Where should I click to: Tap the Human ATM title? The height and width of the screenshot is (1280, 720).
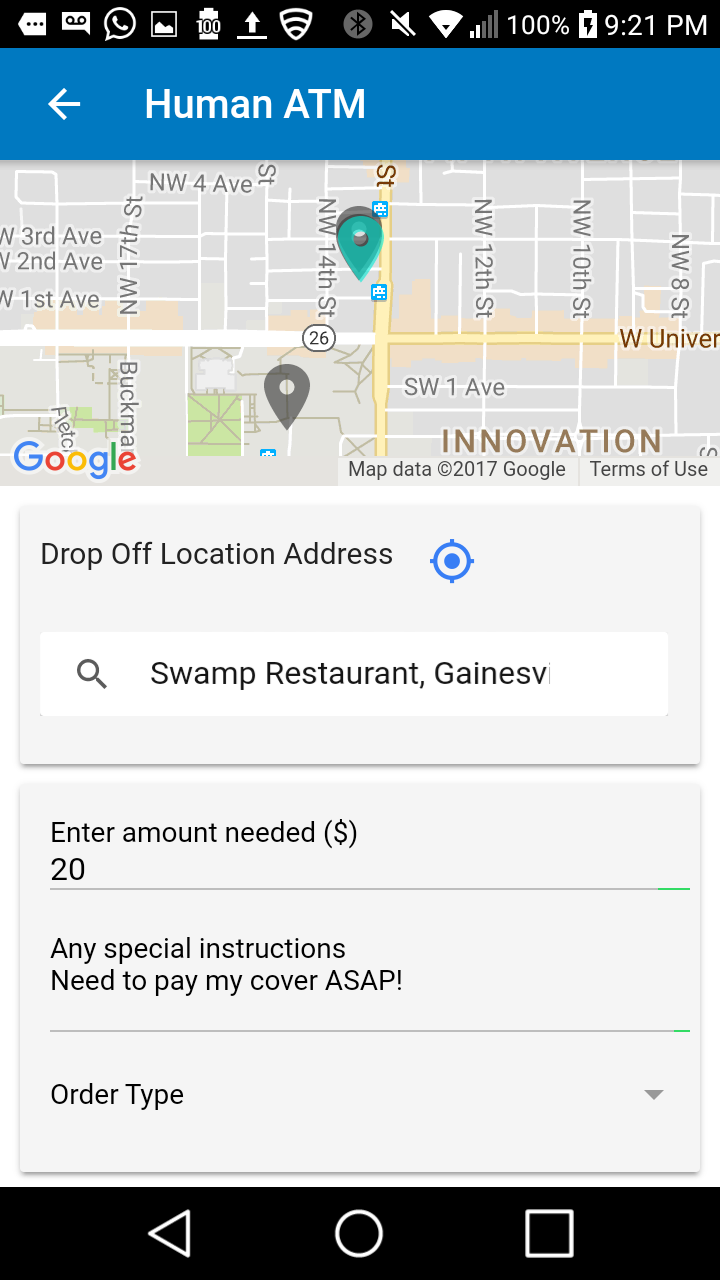[x=255, y=103]
